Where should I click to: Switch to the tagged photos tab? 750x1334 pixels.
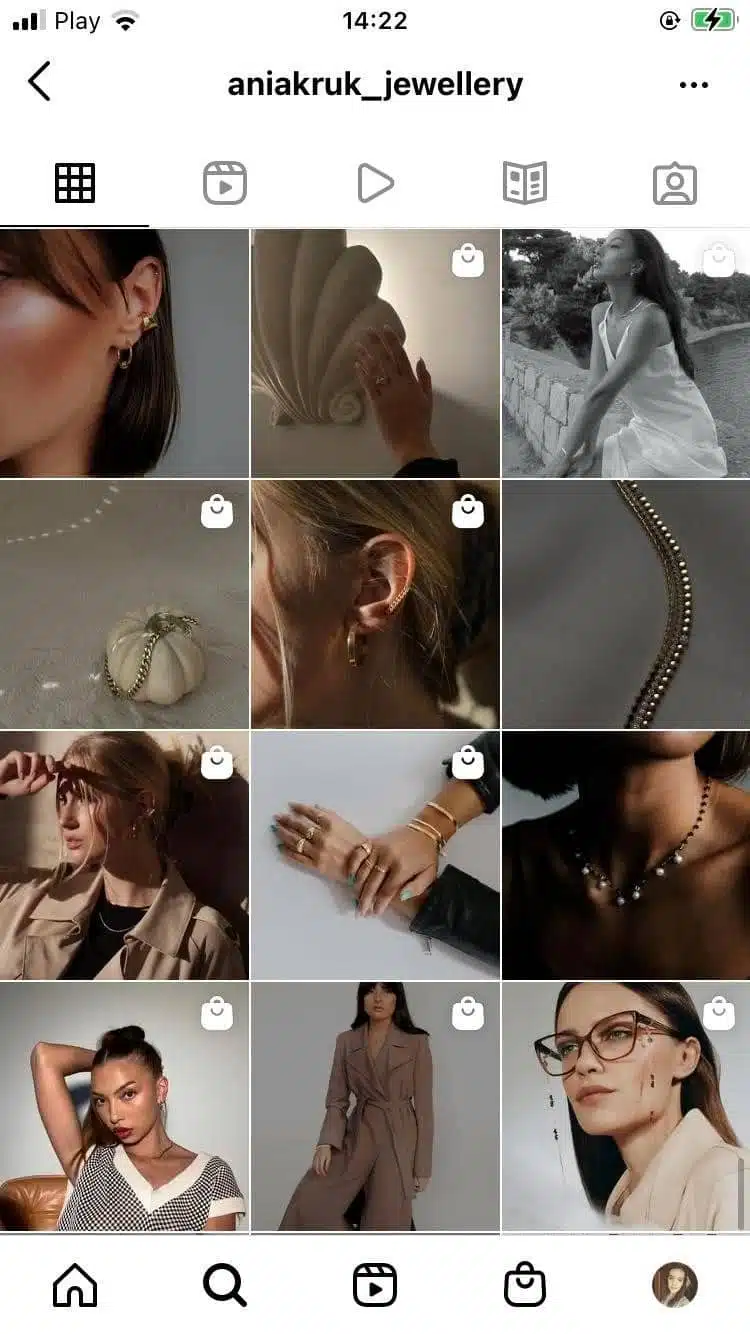(x=674, y=184)
